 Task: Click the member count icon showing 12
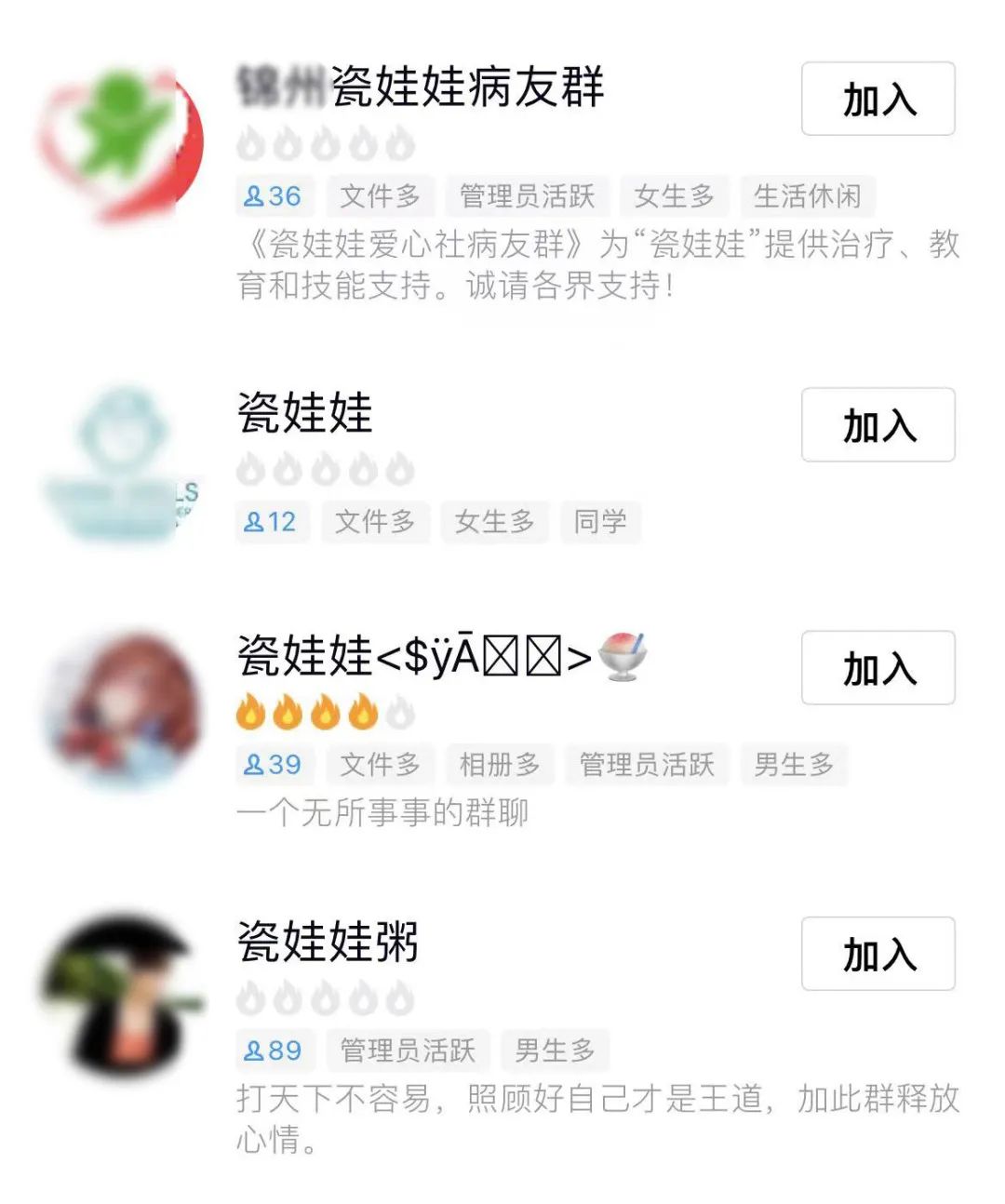pos(273,522)
